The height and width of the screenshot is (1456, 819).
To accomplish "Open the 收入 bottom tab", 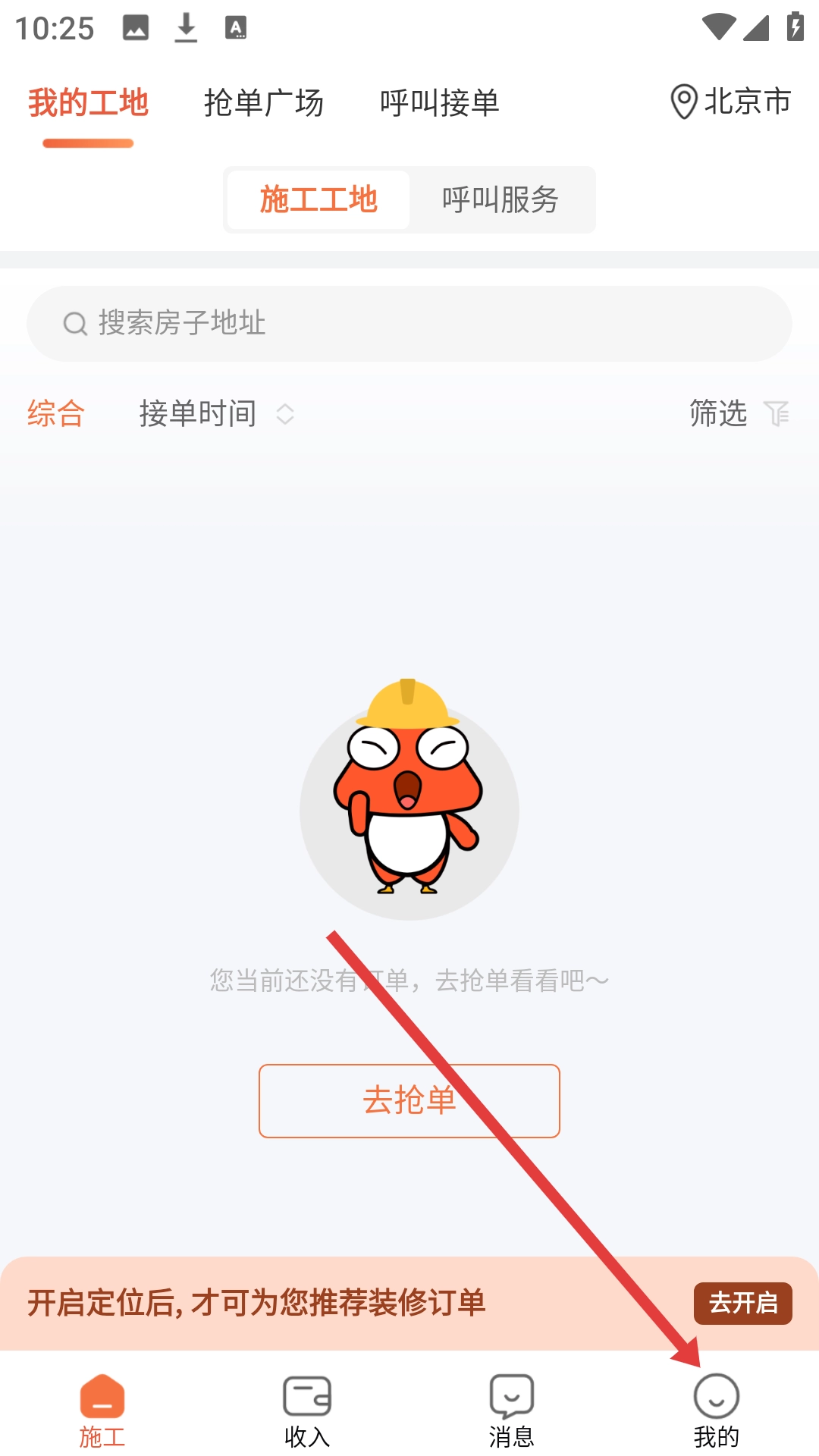I will point(307,1410).
